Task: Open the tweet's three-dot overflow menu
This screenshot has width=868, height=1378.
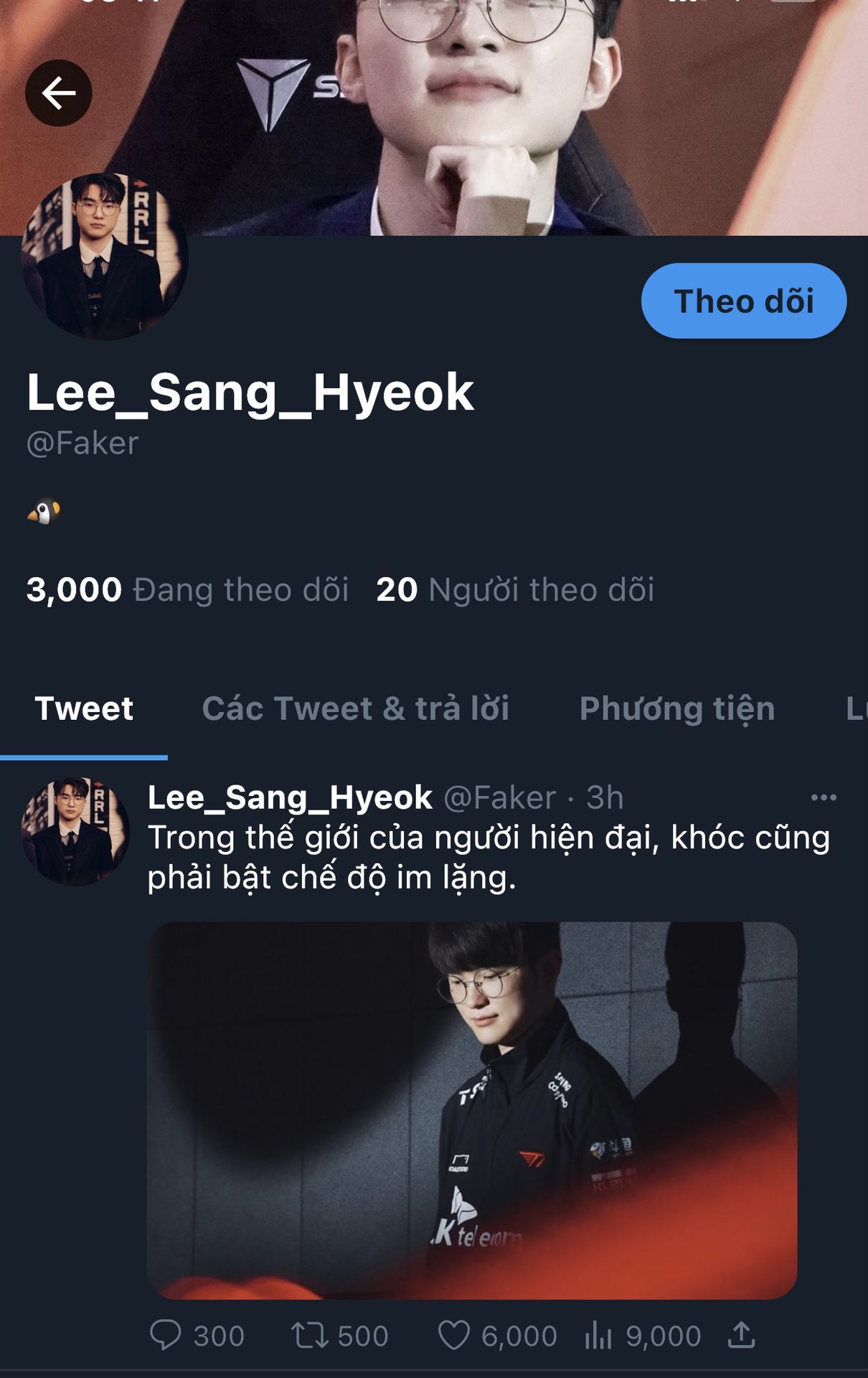Action: tap(823, 797)
